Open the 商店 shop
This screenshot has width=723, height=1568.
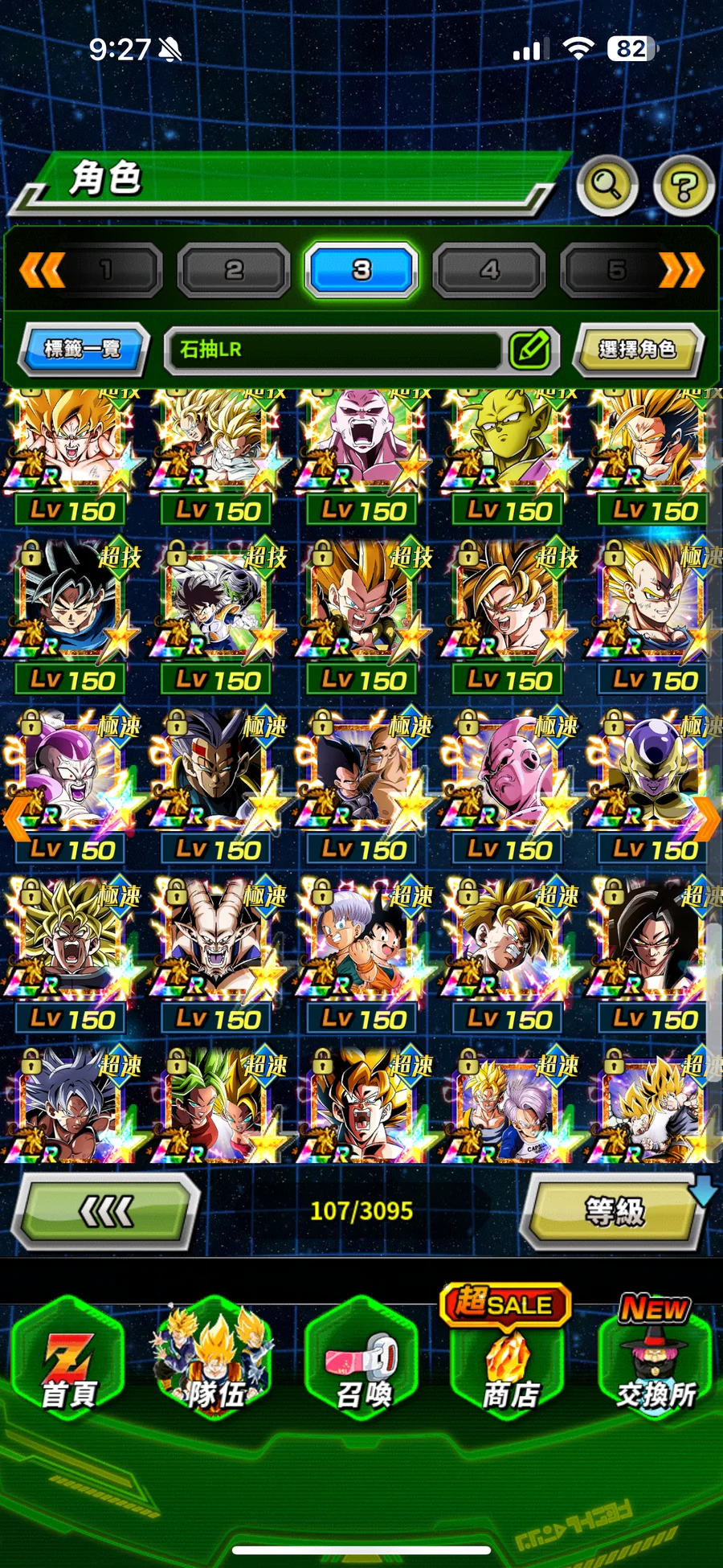tap(509, 1358)
